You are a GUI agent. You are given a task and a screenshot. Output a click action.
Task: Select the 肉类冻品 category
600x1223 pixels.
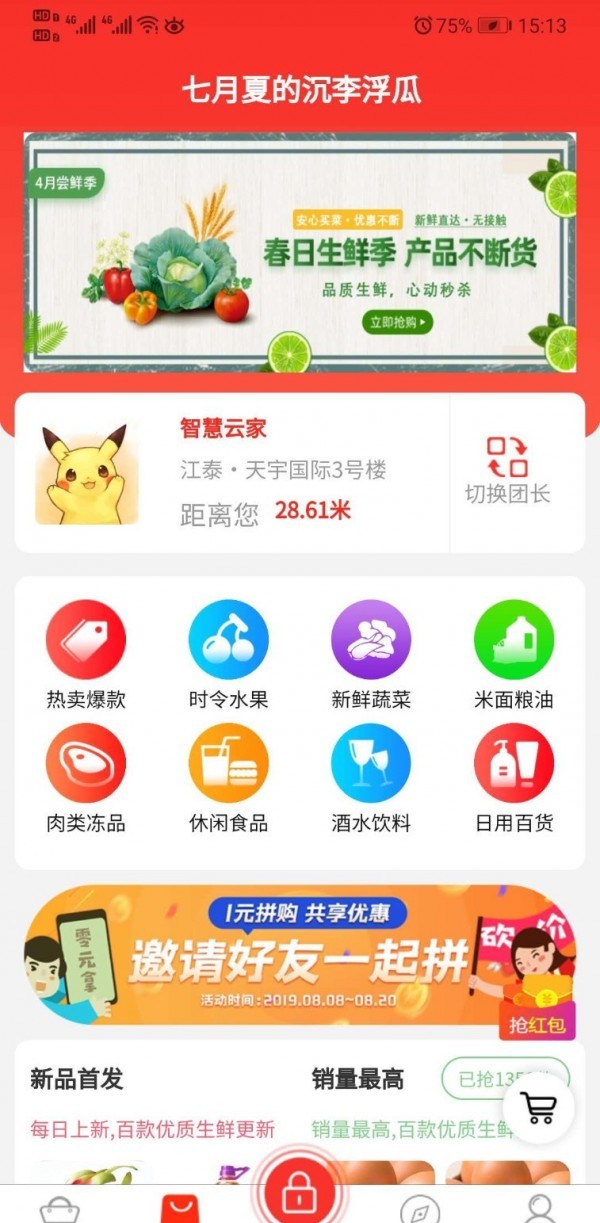pyautogui.click(x=86, y=779)
